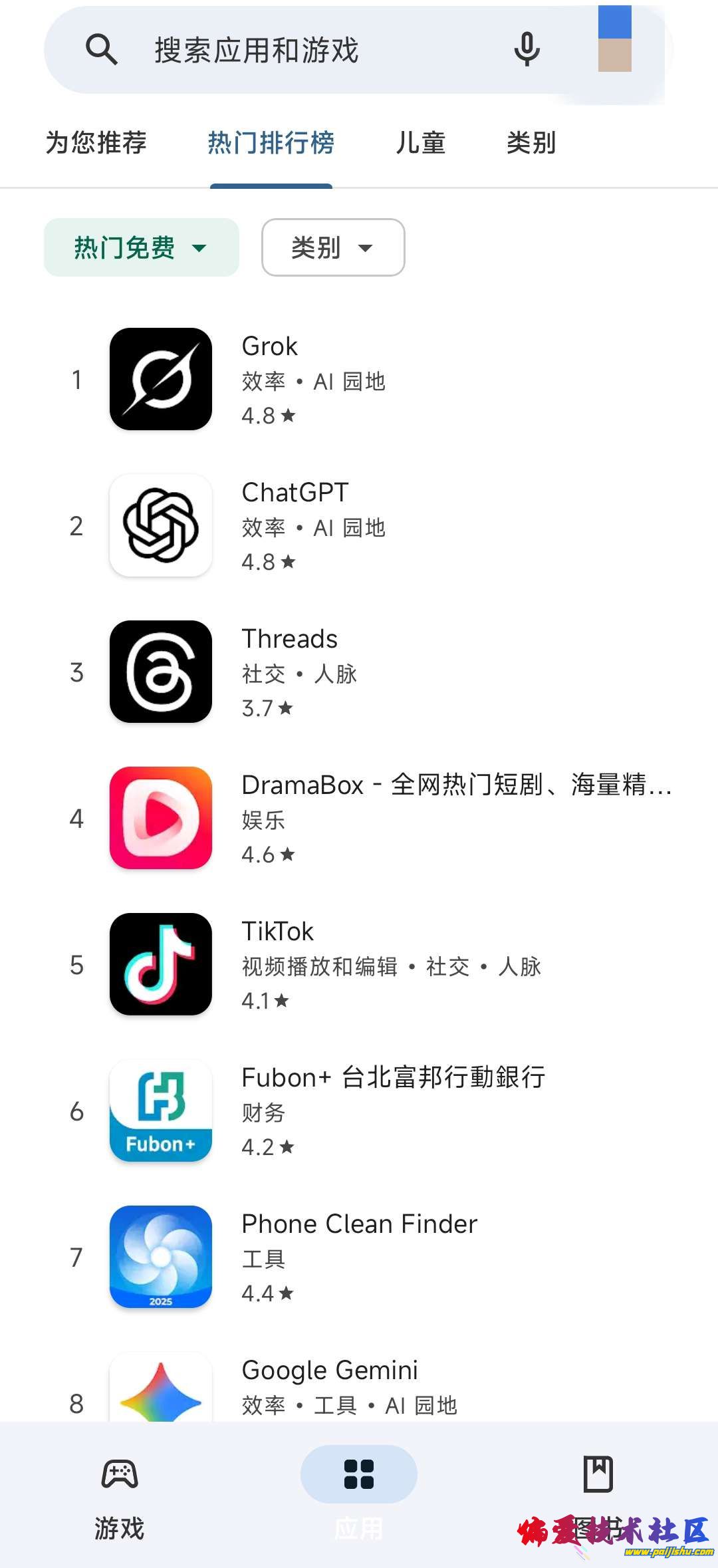This screenshot has width=718, height=1568.
Task: Select the 热门排行榜 tab
Action: [x=271, y=143]
